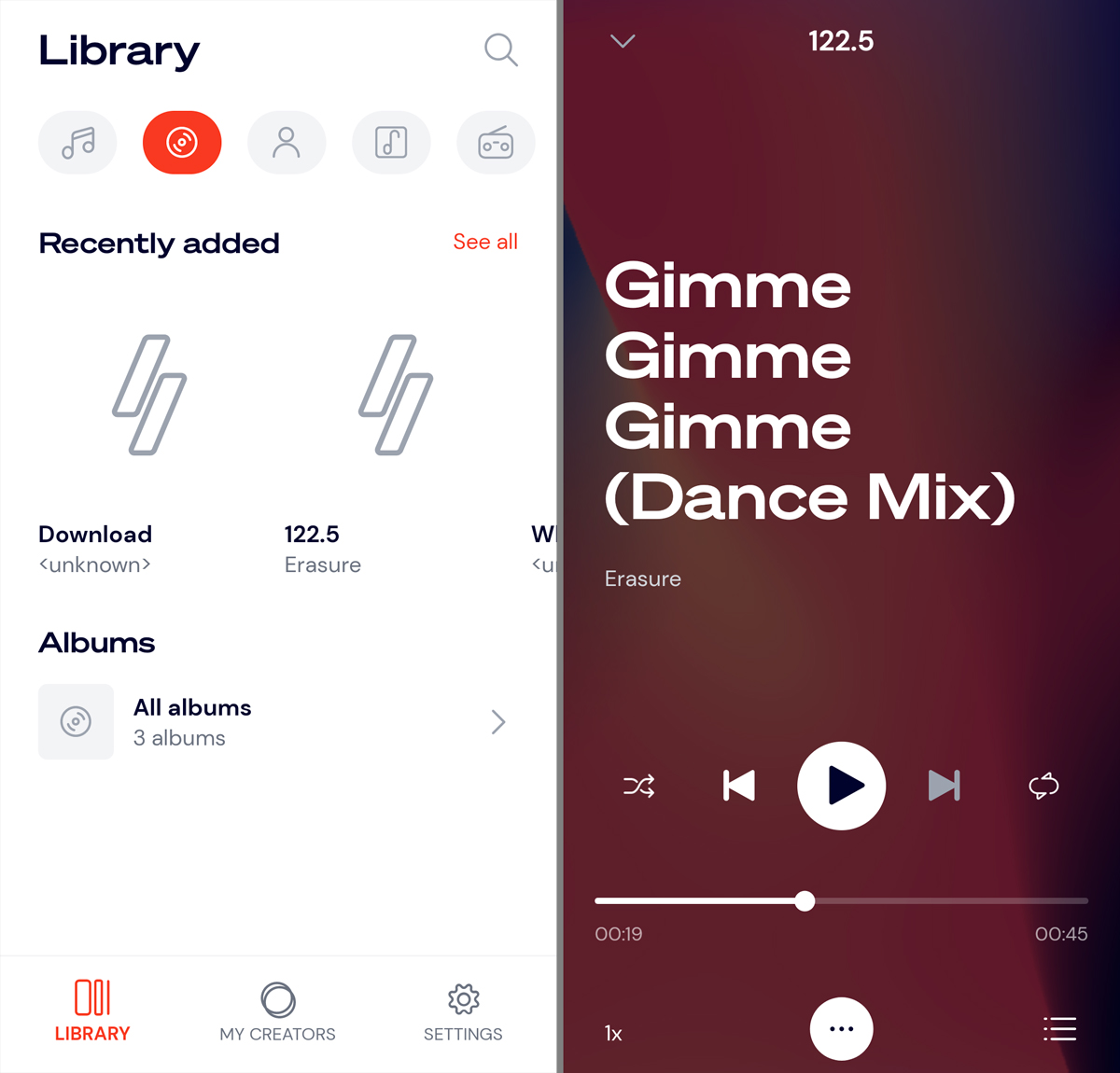
Task: Toggle shuffle playback
Action: pos(639,786)
